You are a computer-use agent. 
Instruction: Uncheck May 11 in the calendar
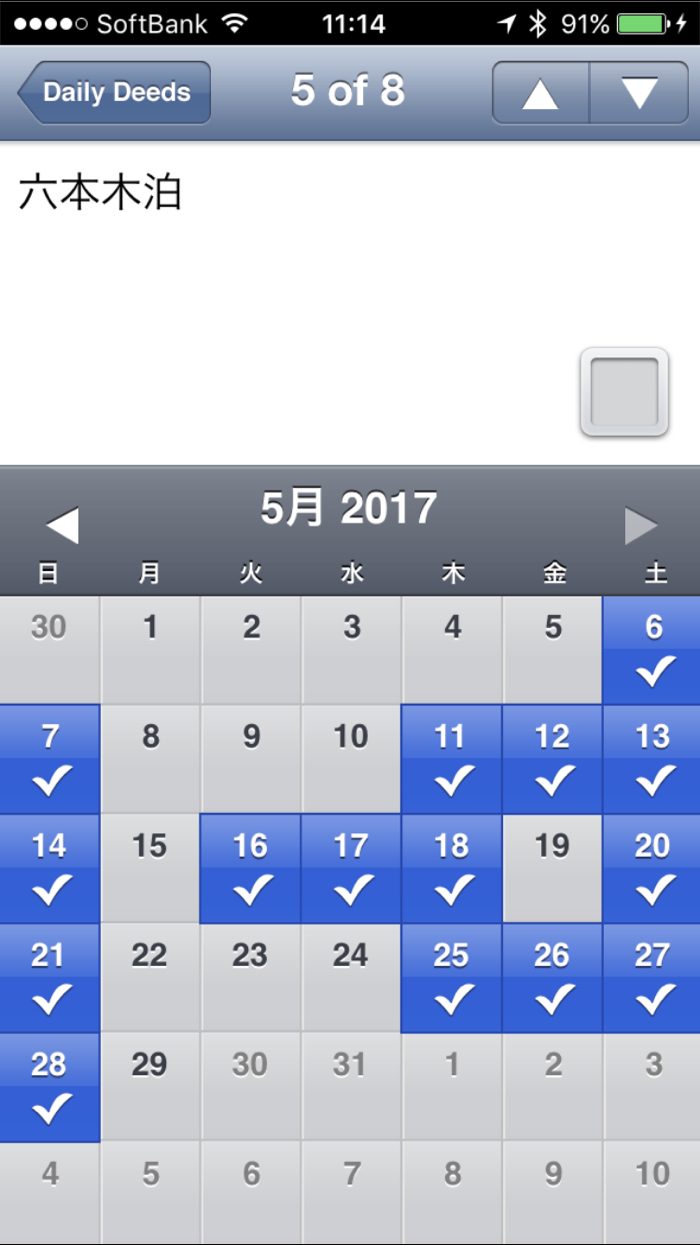coord(451,759)
